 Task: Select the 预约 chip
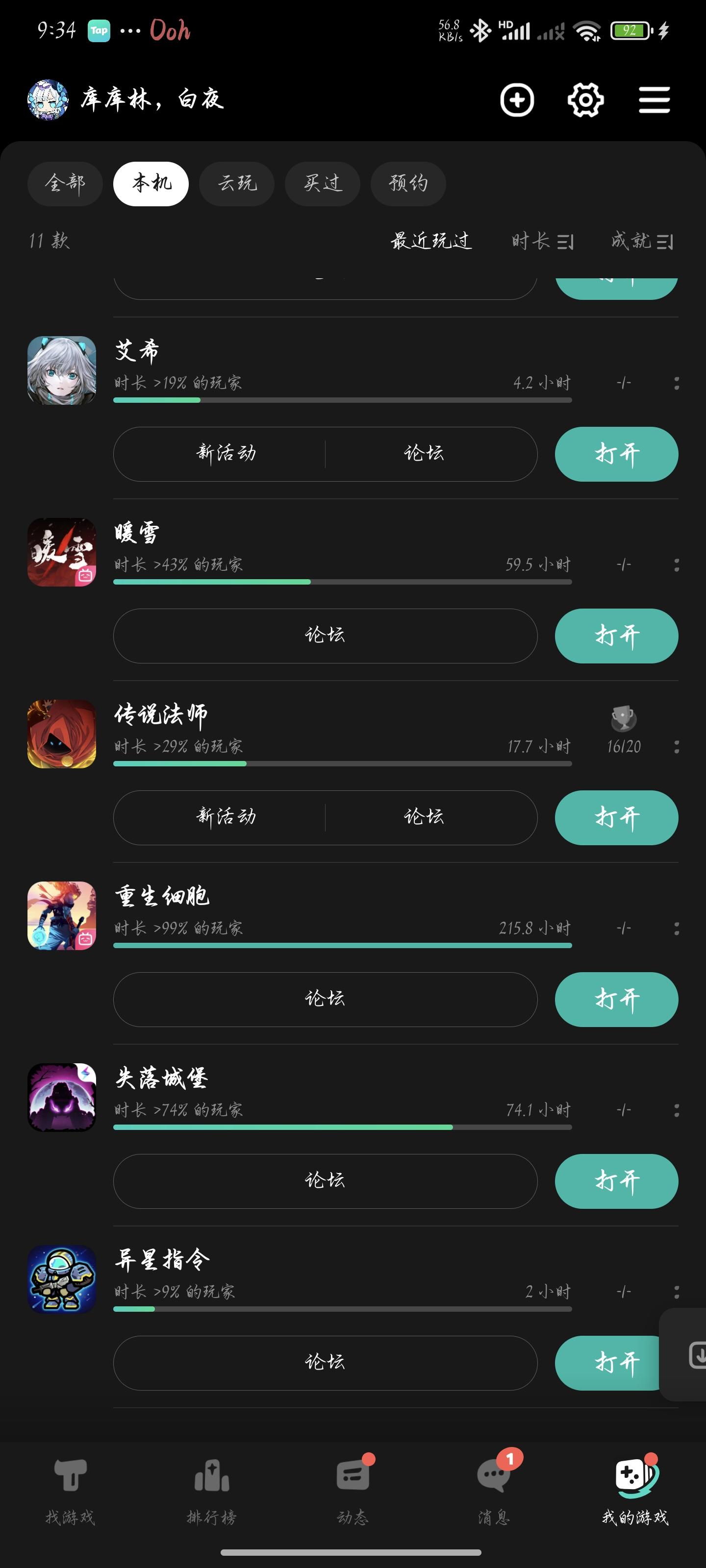tap(408, 183)
